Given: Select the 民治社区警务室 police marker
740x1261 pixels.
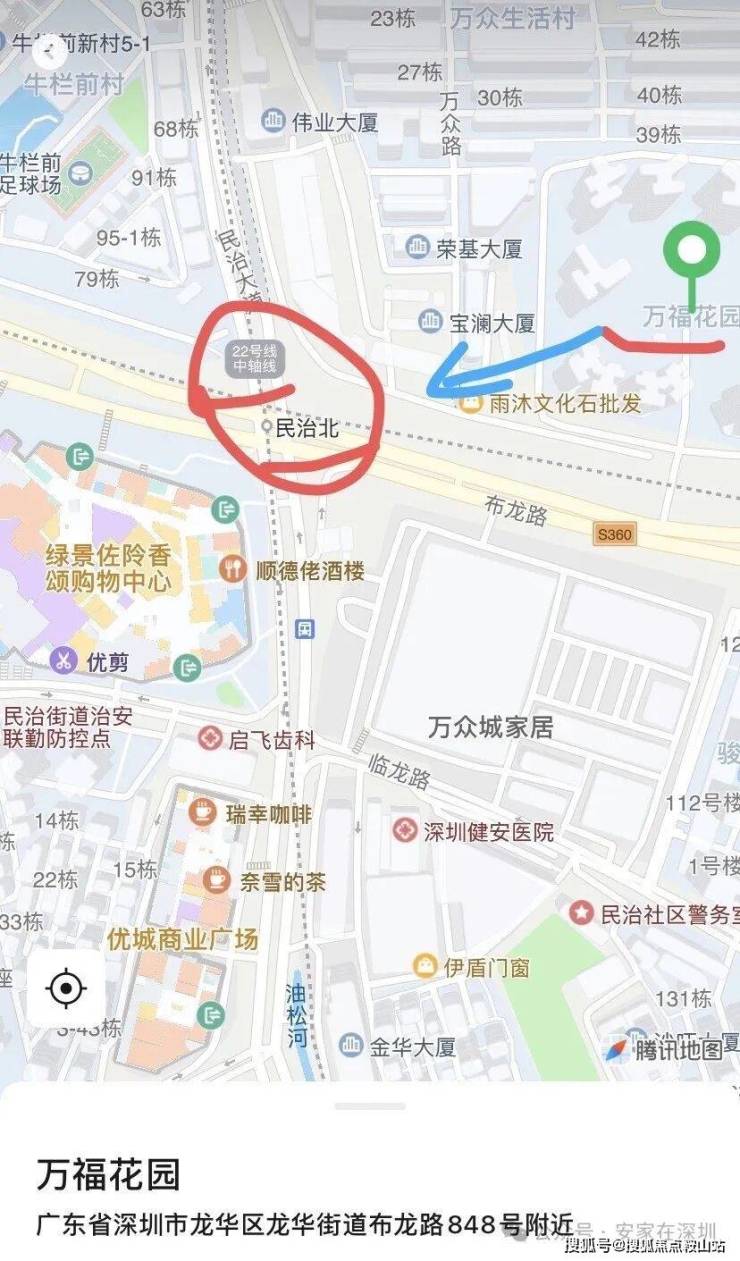Looking at the screenshot, I should [x=581, y=912].
